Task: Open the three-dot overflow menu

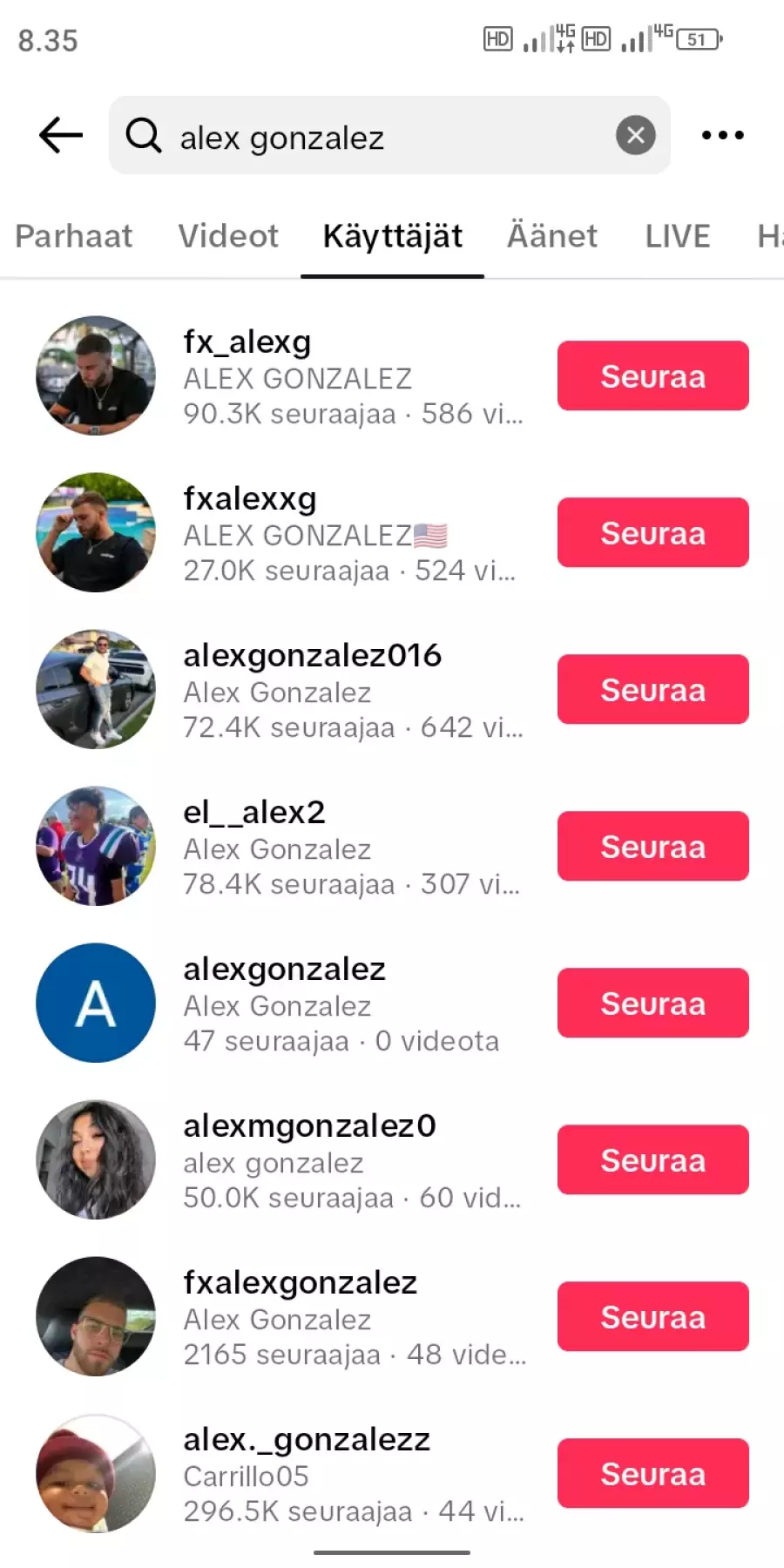Action: click(x=723, y=135)
